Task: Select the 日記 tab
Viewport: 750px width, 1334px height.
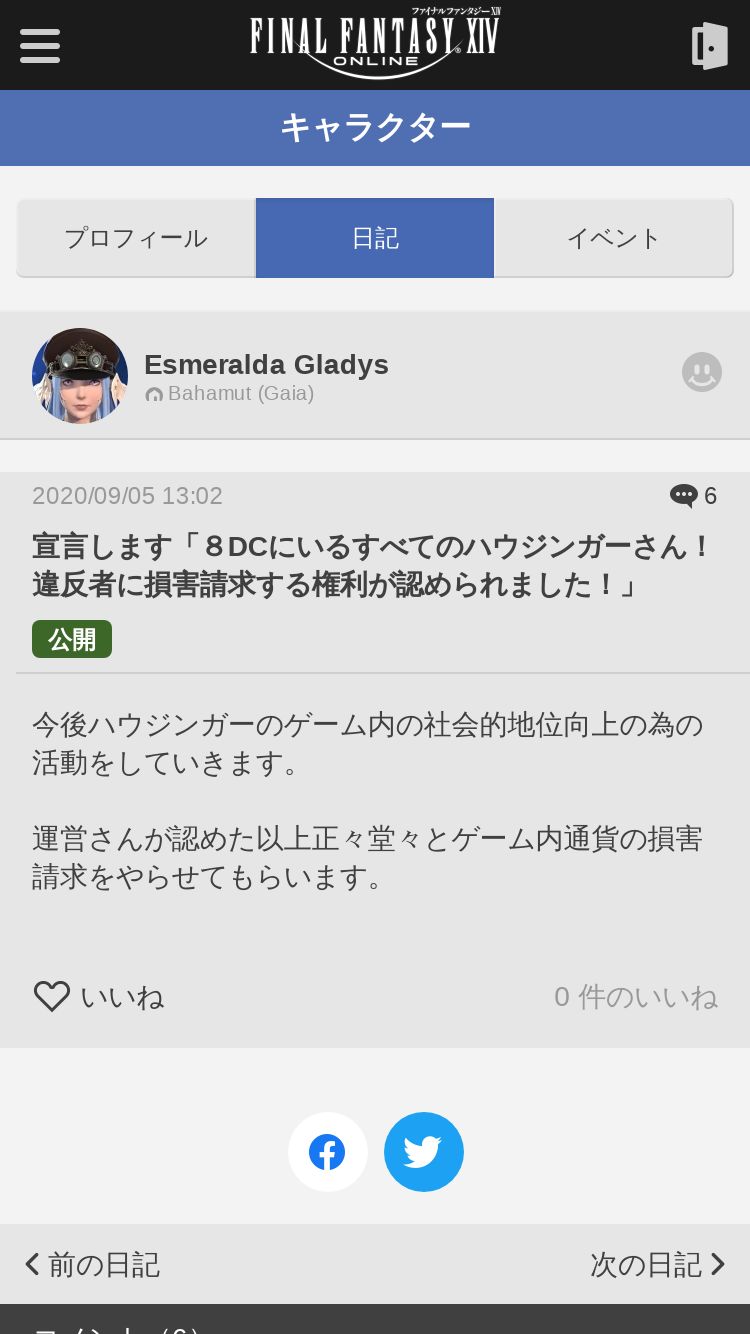Action: click(x=375, y=238)
